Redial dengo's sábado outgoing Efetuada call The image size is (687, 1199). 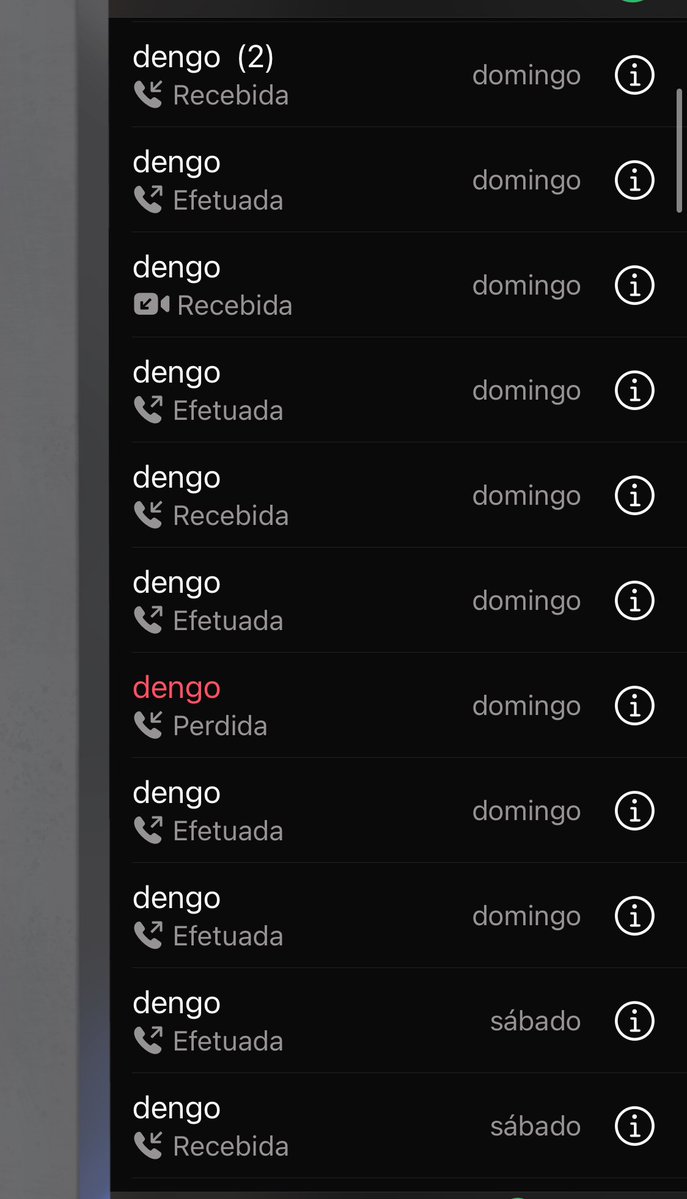click(360, 1021)
